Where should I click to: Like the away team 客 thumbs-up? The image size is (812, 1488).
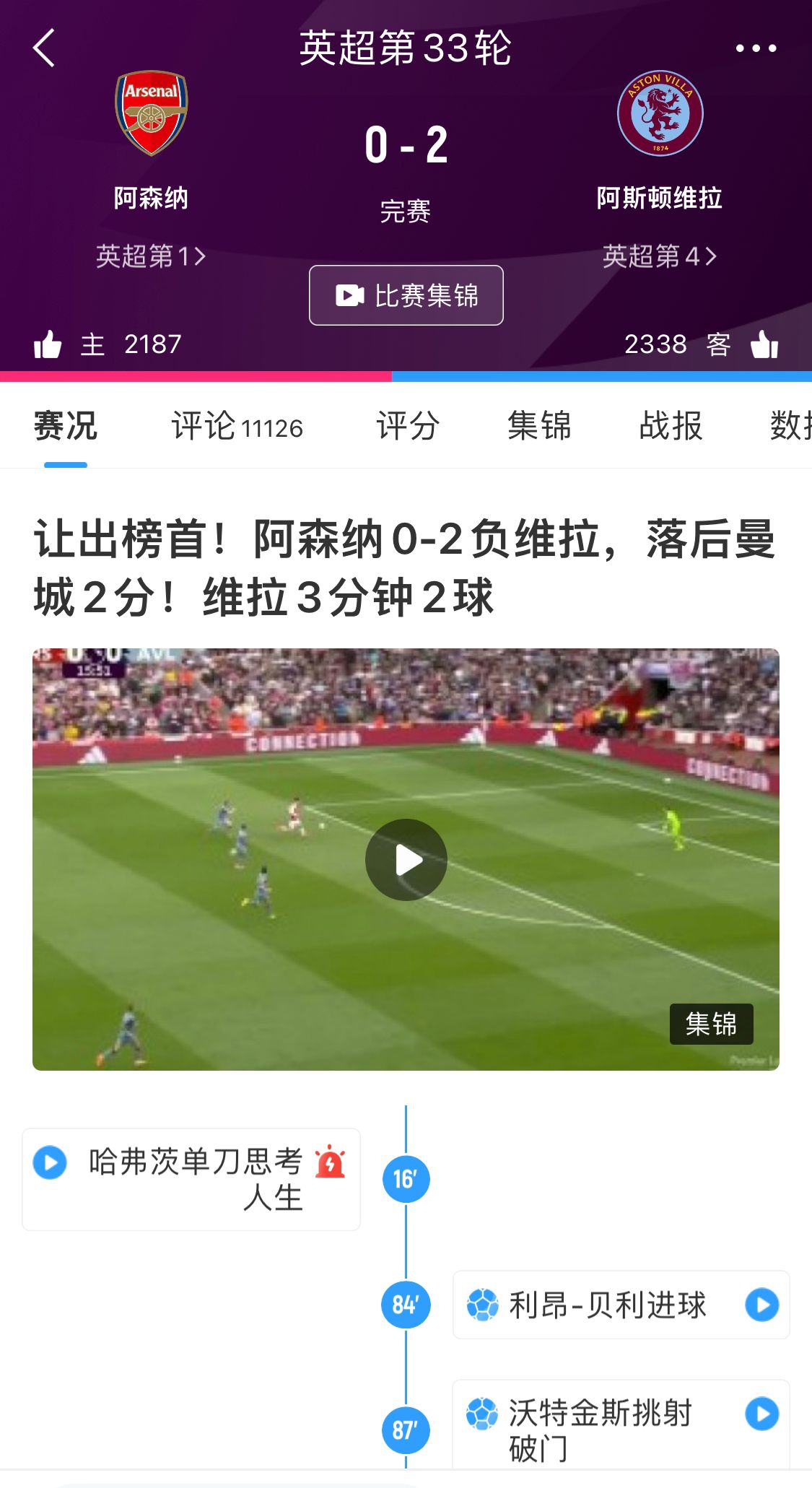click(x=764, y=344)
